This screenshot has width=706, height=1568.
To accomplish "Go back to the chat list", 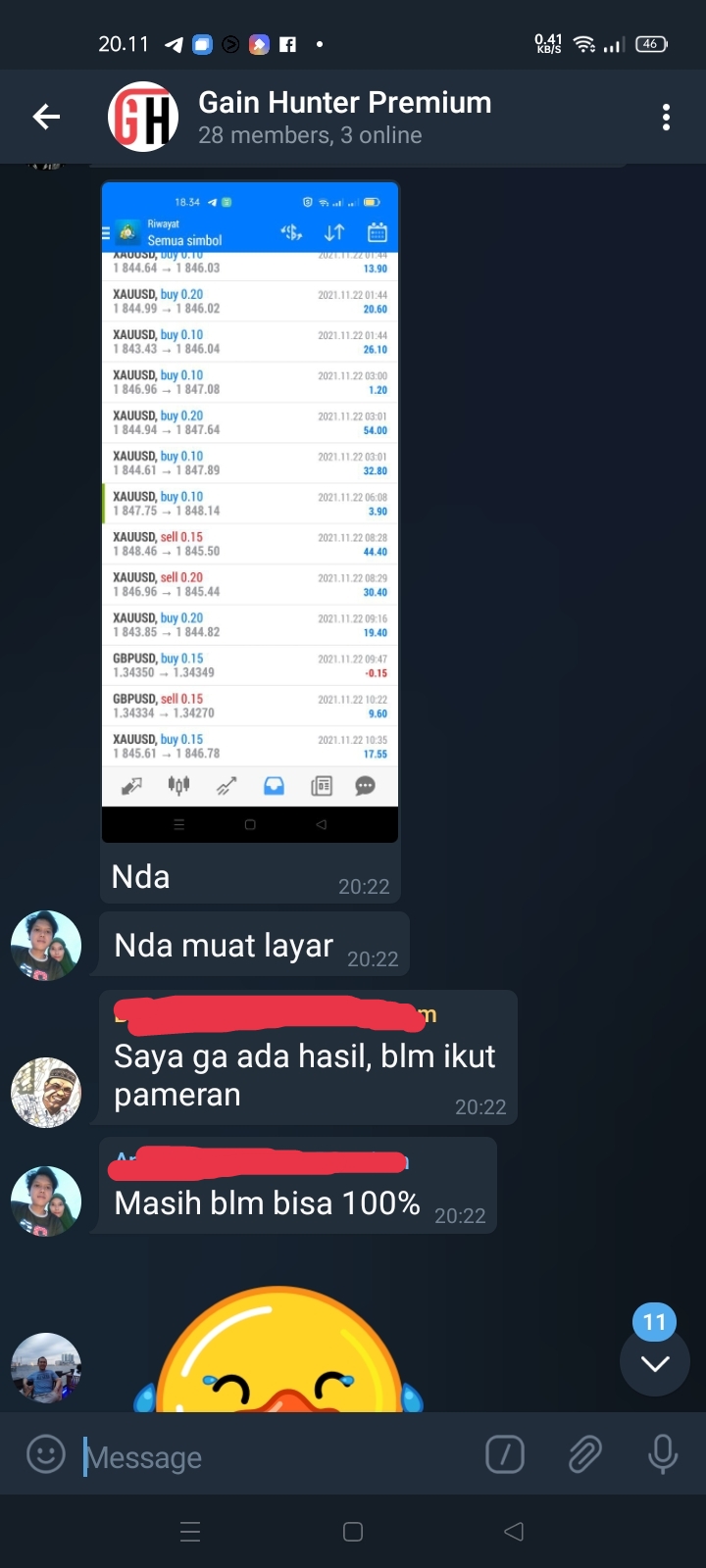I will (46, 118).
